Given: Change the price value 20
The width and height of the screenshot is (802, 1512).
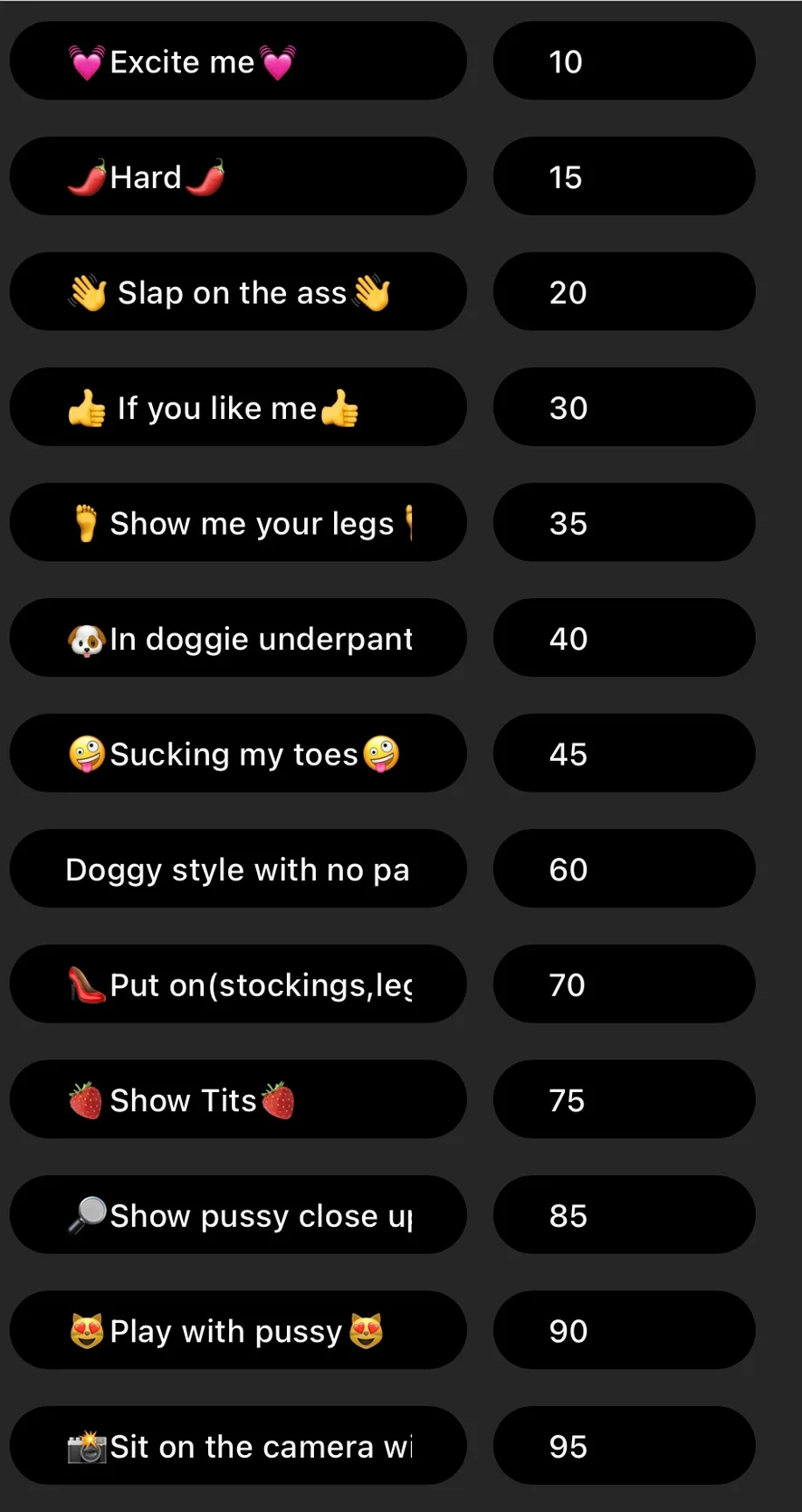Looking at the screenshot, I should click(x=624, y=292).
